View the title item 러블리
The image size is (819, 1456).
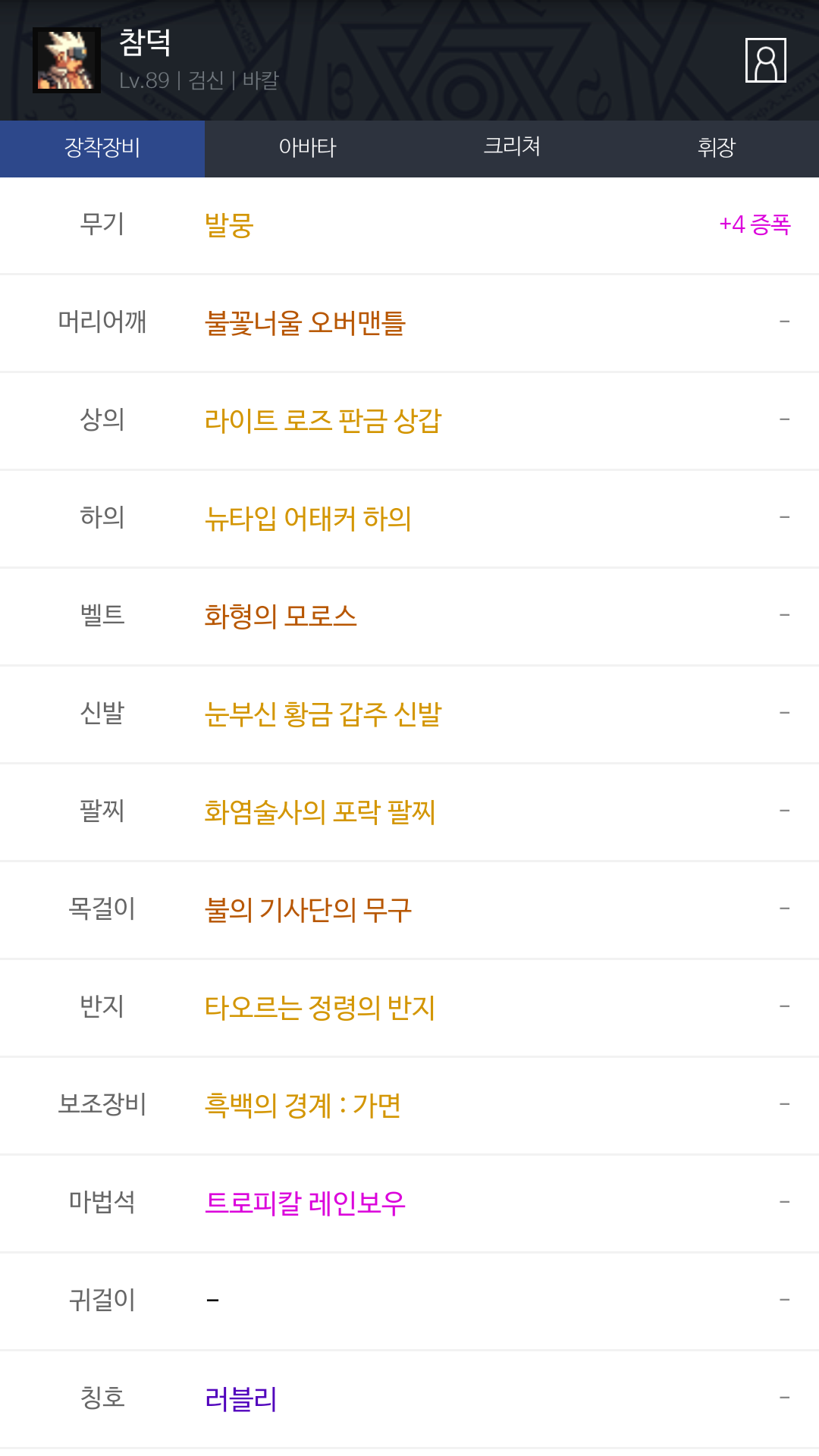point(241,1399)
